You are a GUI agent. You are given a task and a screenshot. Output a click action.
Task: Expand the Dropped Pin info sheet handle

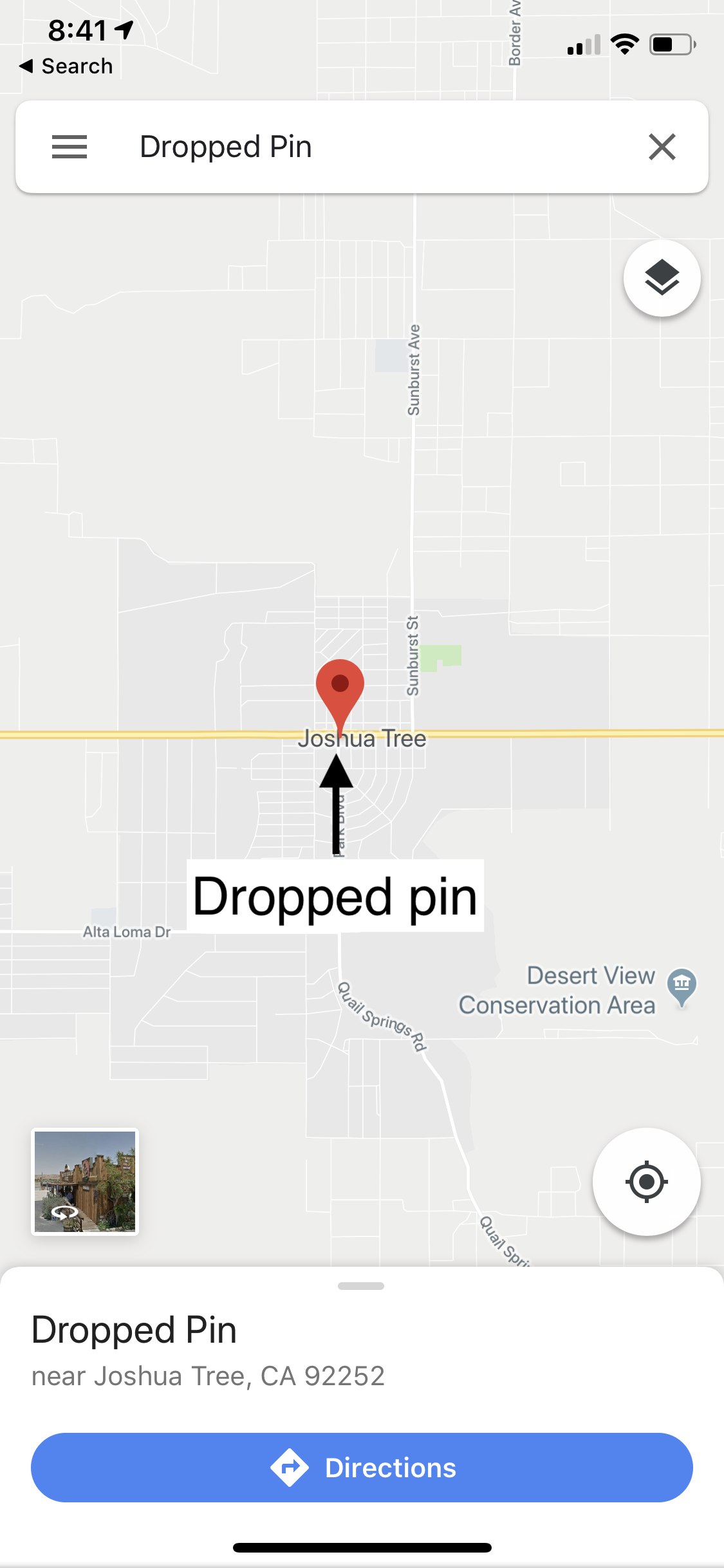point(361,1286)
